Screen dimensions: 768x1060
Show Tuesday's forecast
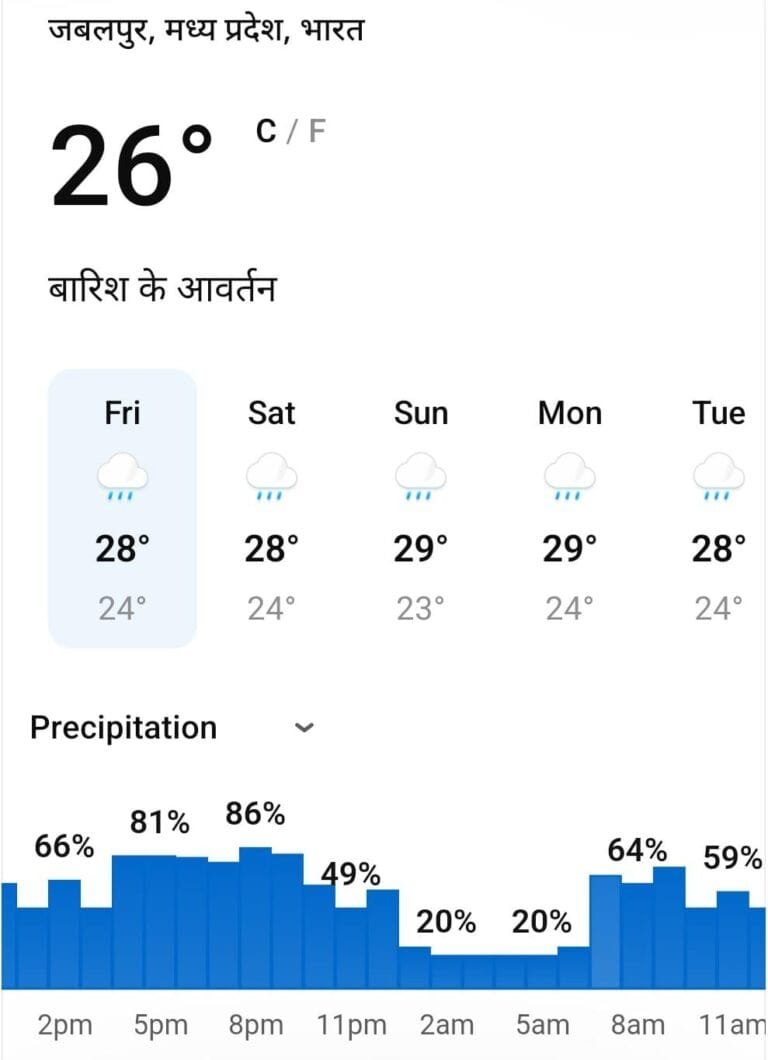[x=719, y=508]
